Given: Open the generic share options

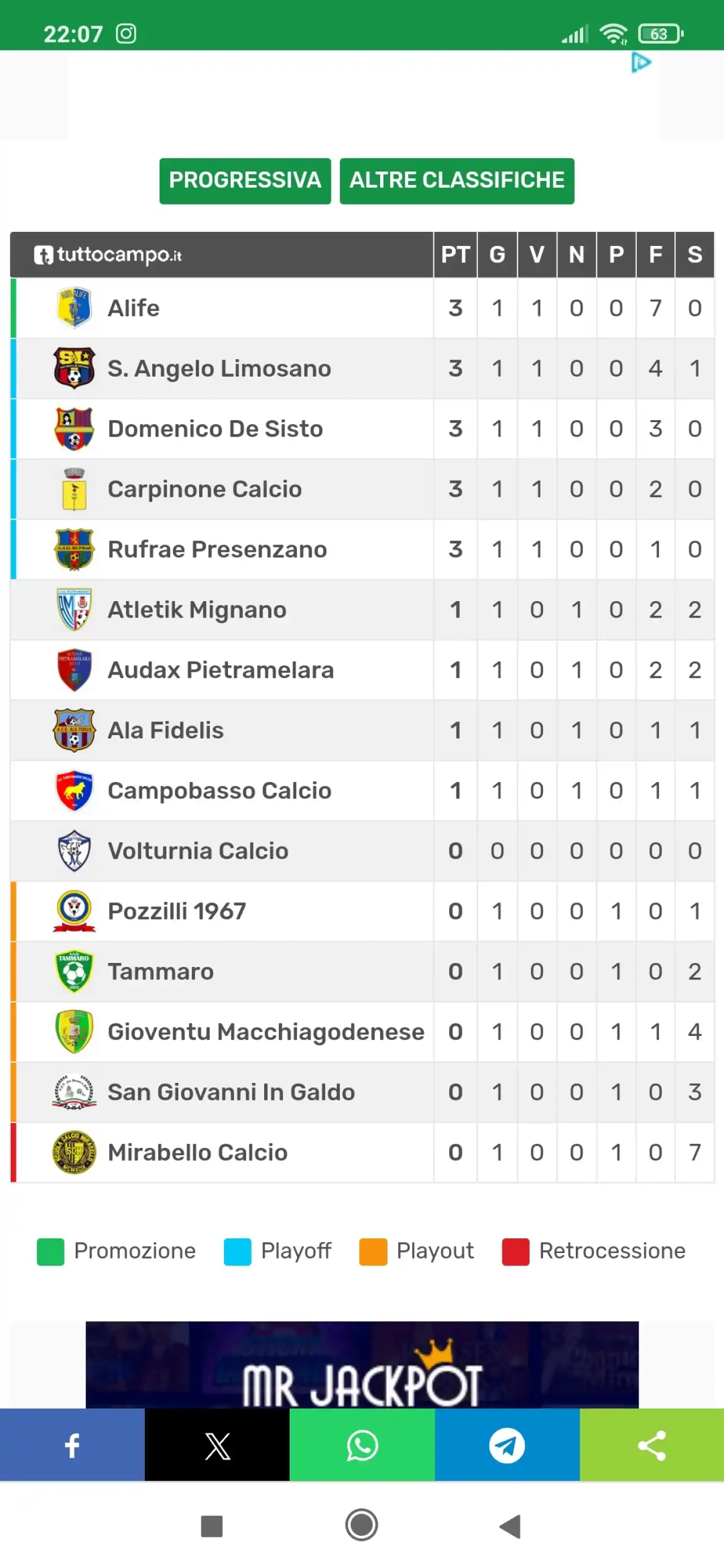Looking at the screenshot, I should [x=652, y=1444].
